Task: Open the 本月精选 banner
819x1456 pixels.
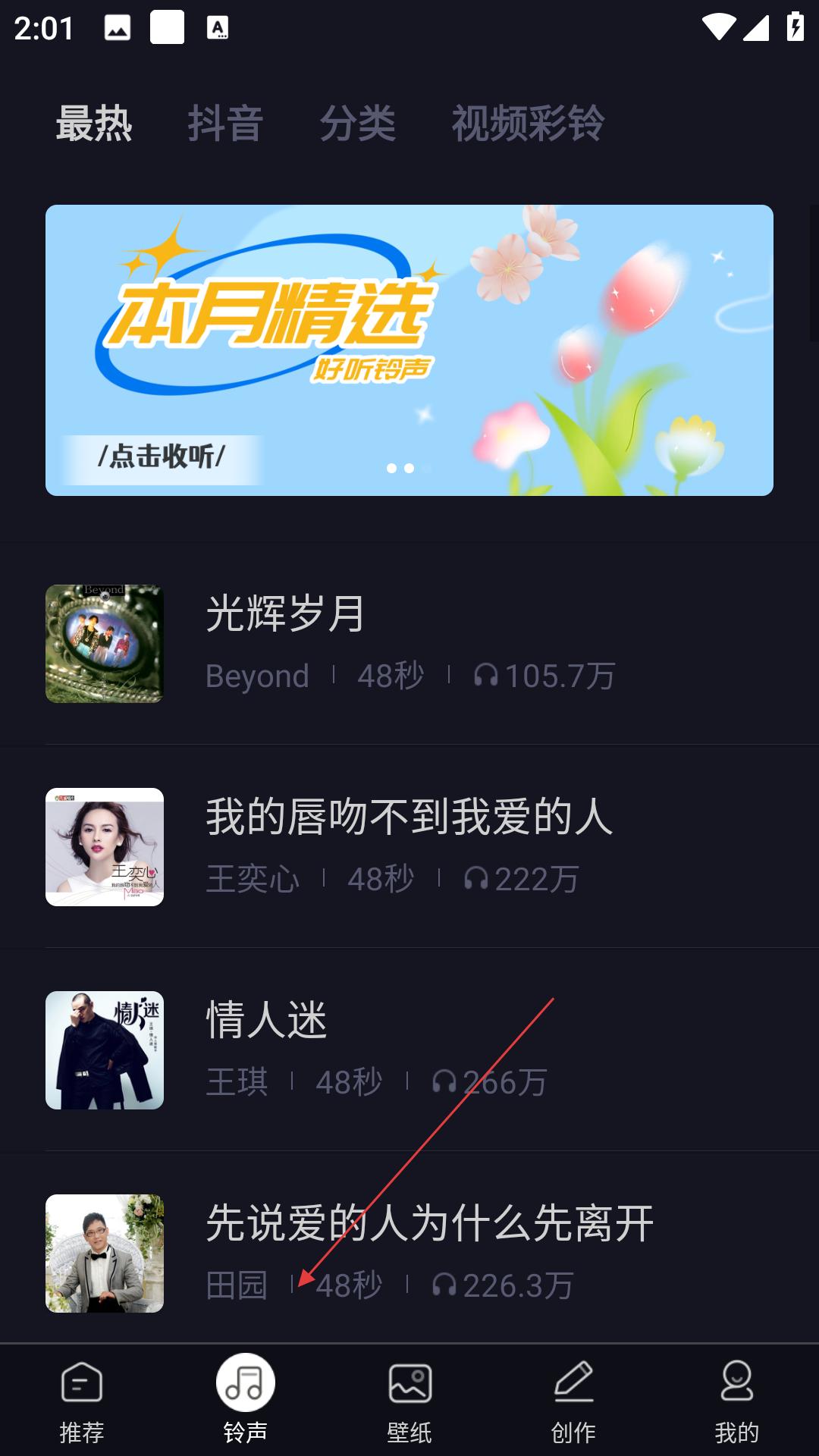Action: point(409,350)
